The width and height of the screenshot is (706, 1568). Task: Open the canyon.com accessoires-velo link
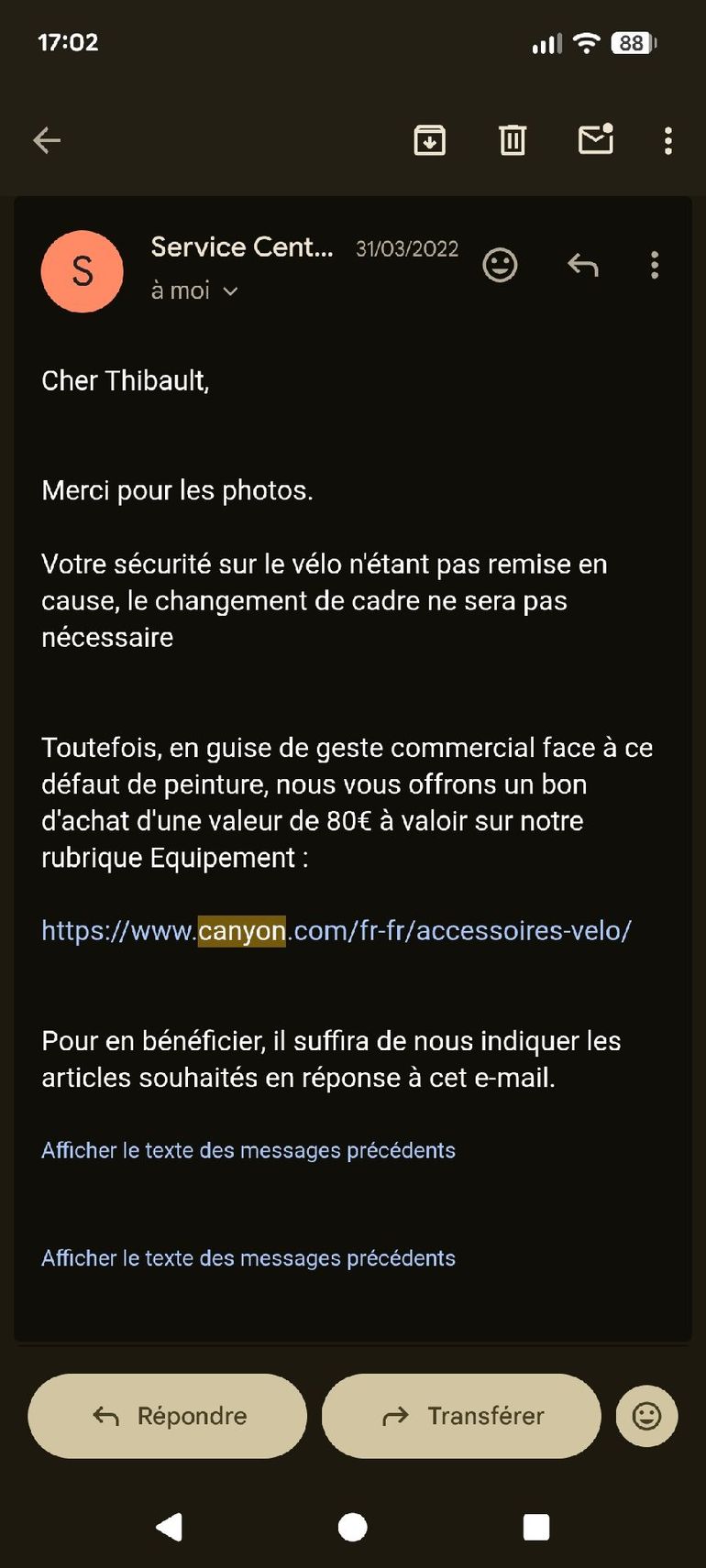336,930
